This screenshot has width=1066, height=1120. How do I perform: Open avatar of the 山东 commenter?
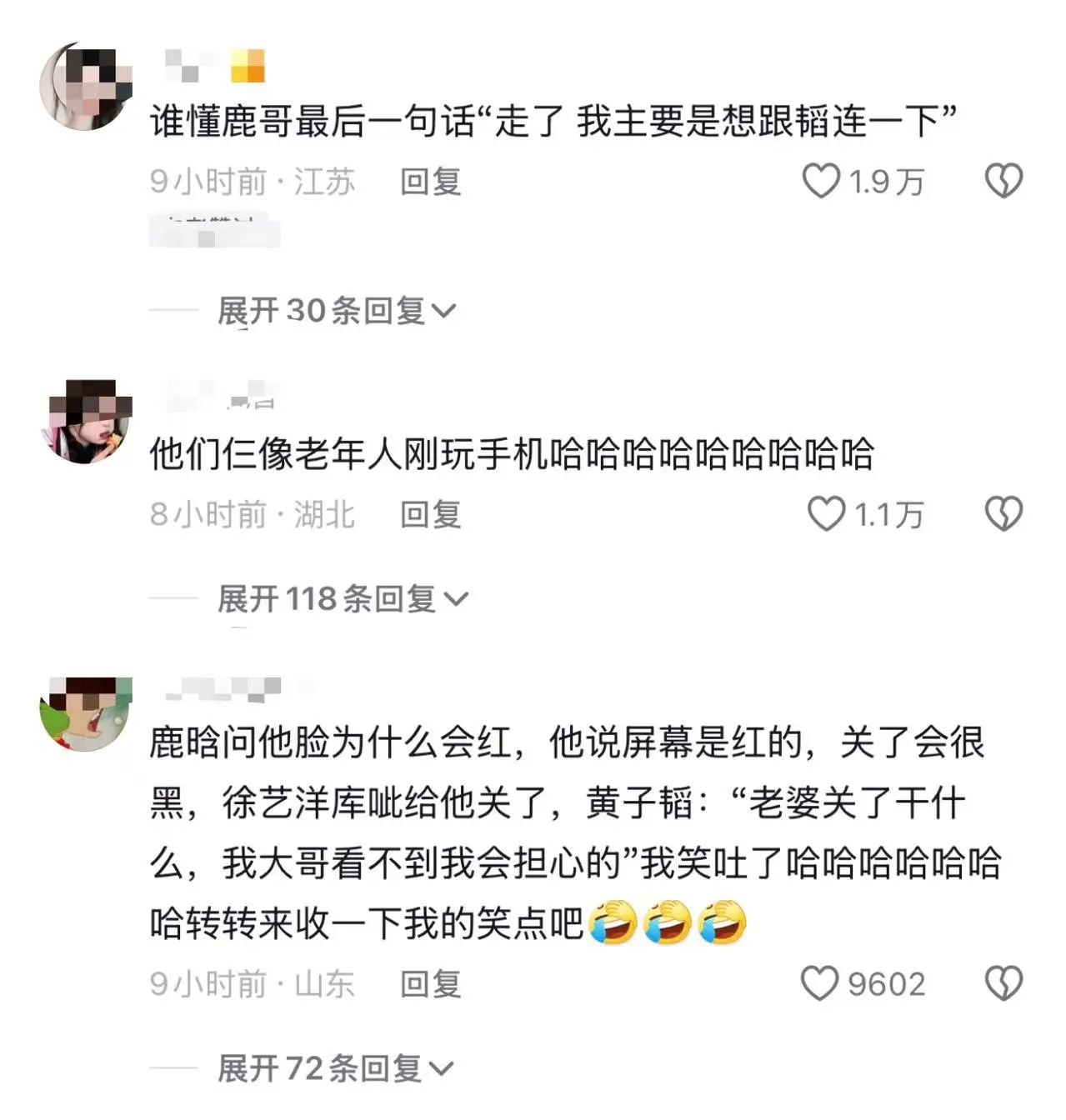pos(86,714)
